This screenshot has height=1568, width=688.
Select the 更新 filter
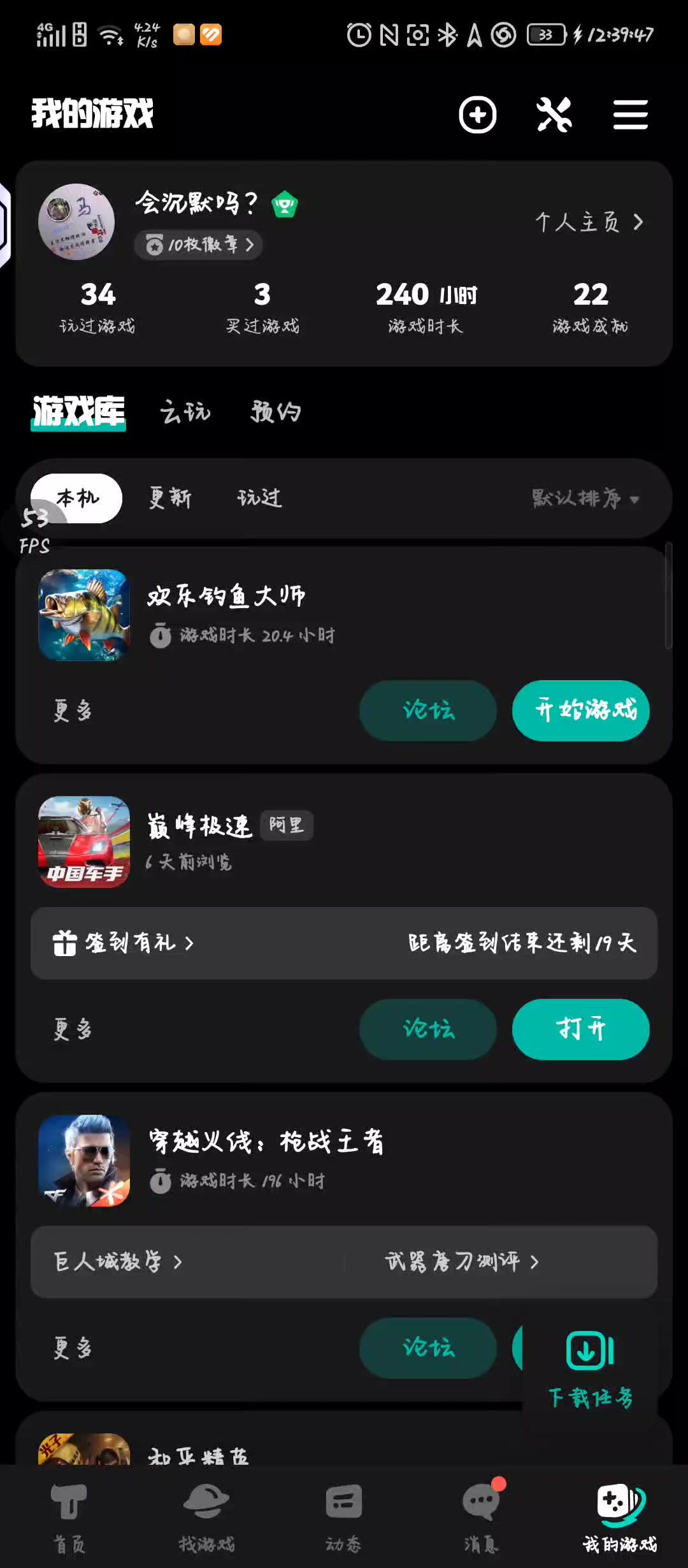(170, 498)
